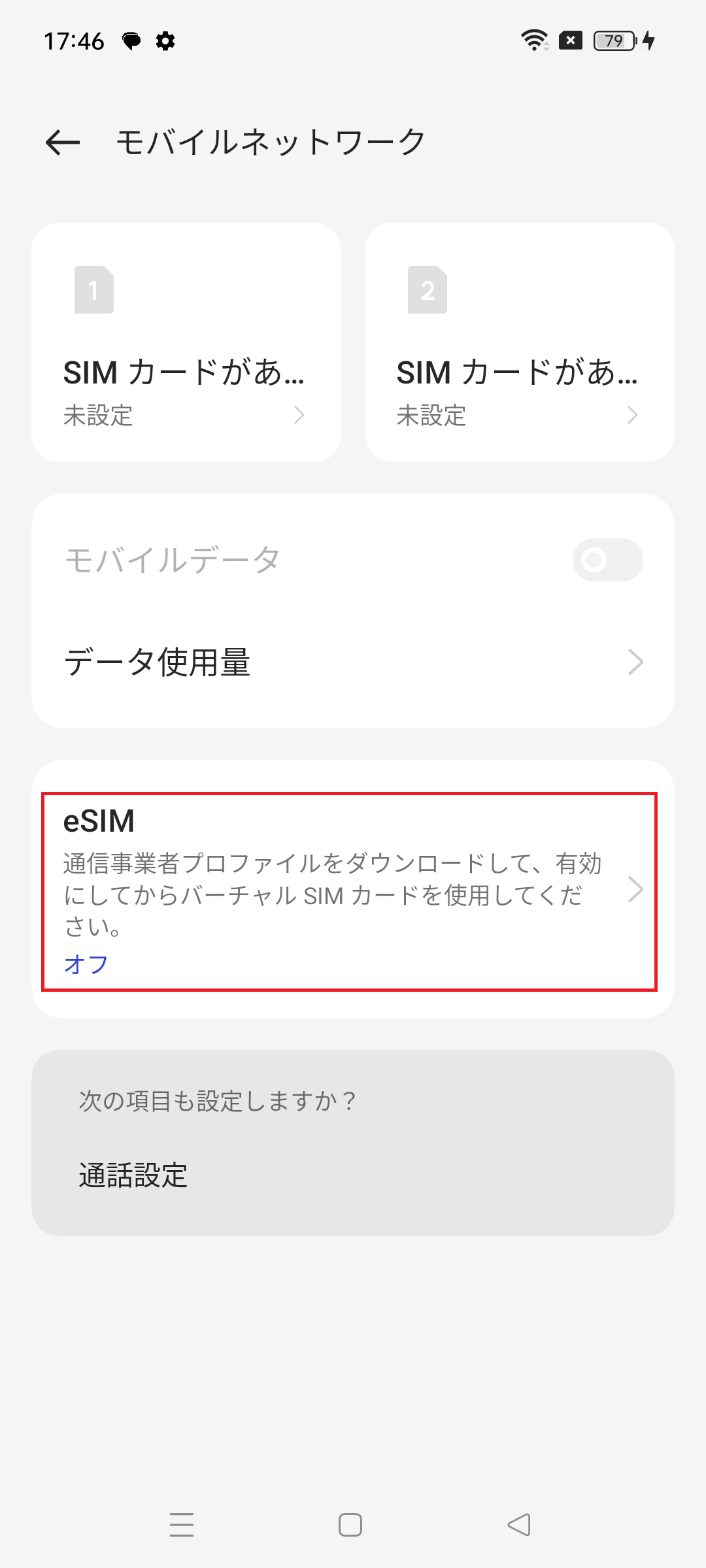
Task: Open the SIM 1 card settings
Action: (186, 342)
